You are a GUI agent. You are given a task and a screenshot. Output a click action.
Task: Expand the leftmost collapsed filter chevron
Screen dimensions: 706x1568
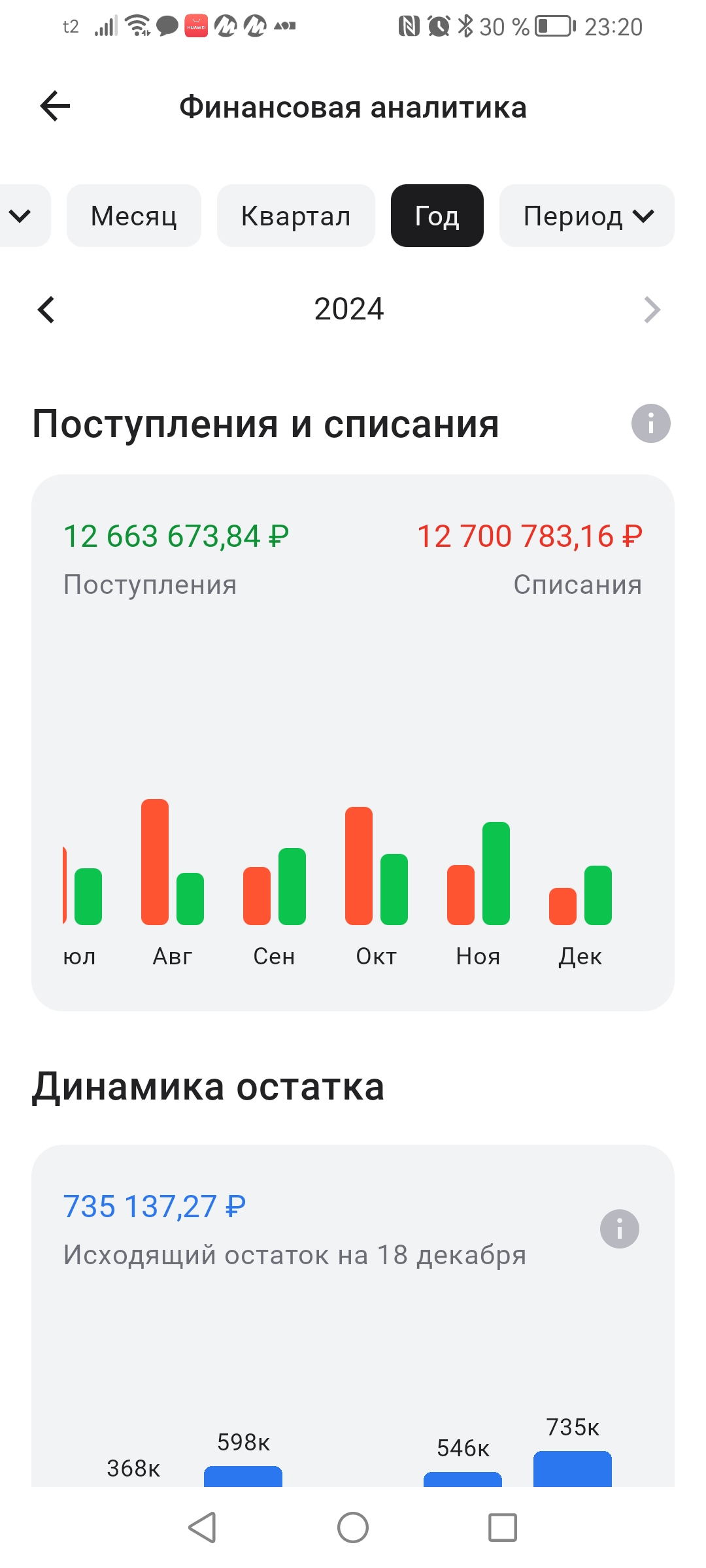click(x=20, y=216)
